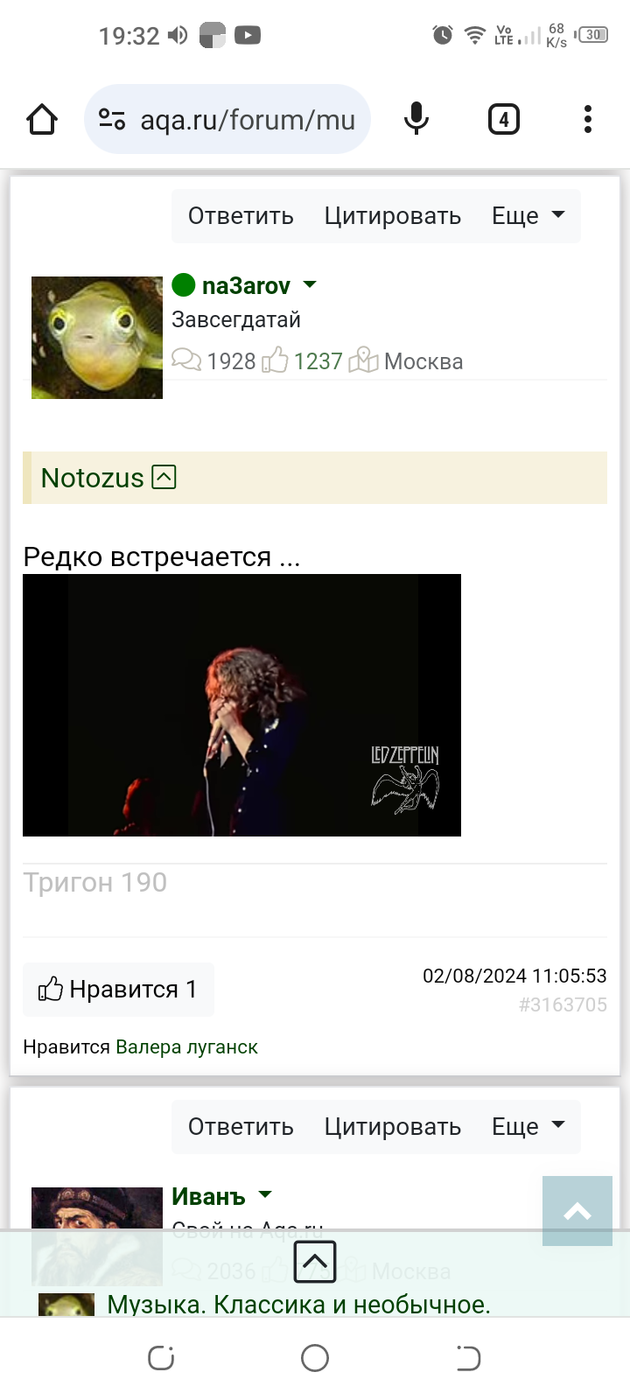Screen dimensions: 630x1400
Task: Tap Цитировать above Иванъ's post
Action: [393, 1127]
